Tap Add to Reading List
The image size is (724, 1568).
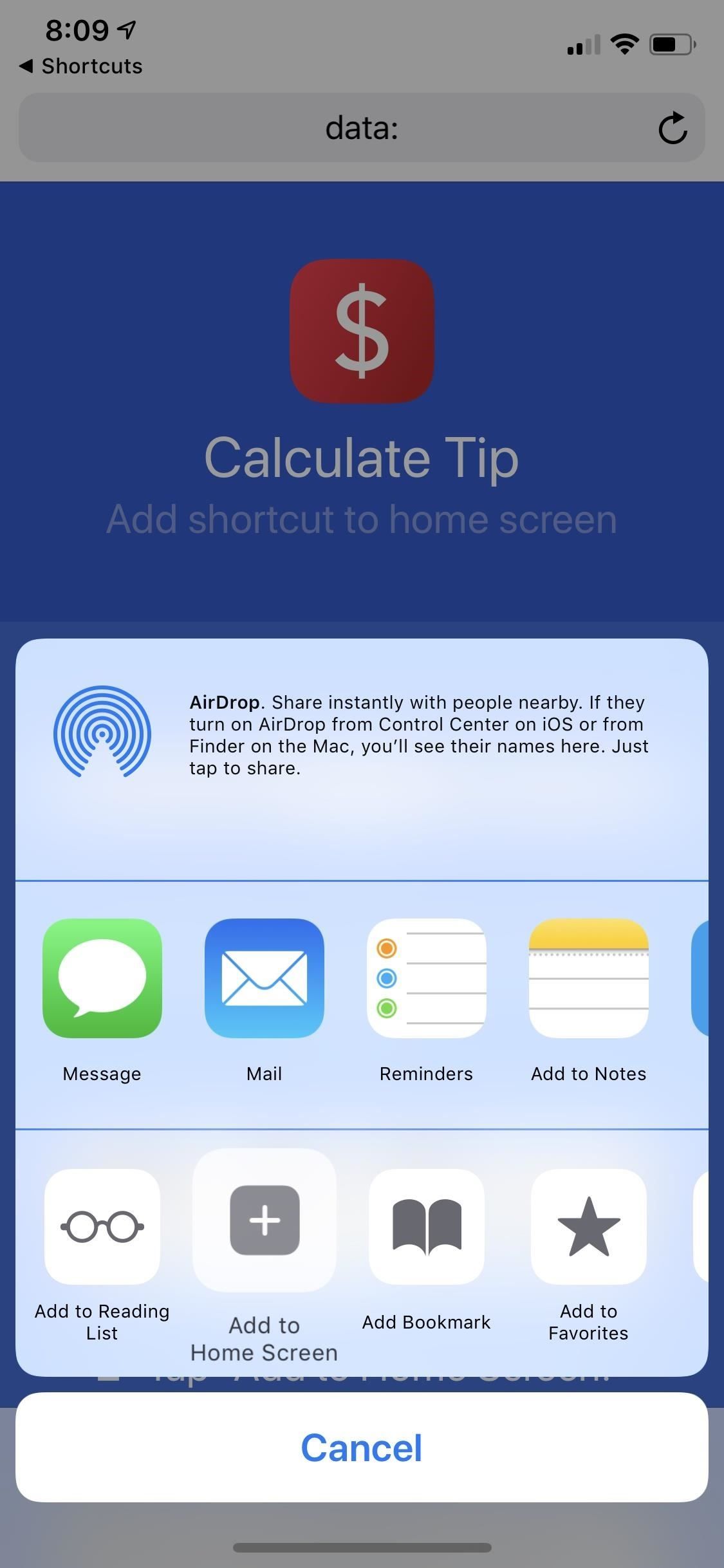coord(102,1226)
